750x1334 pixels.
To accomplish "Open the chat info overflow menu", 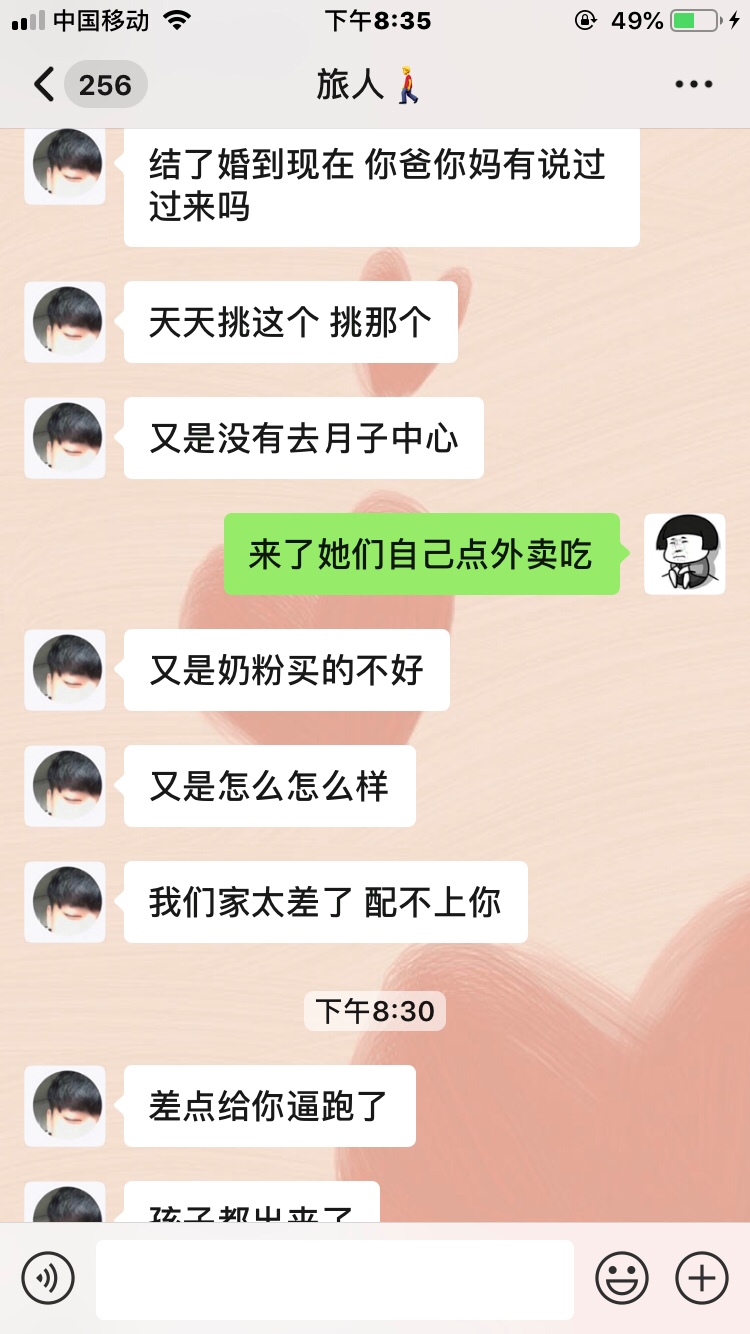I will (x=693, y=85).
